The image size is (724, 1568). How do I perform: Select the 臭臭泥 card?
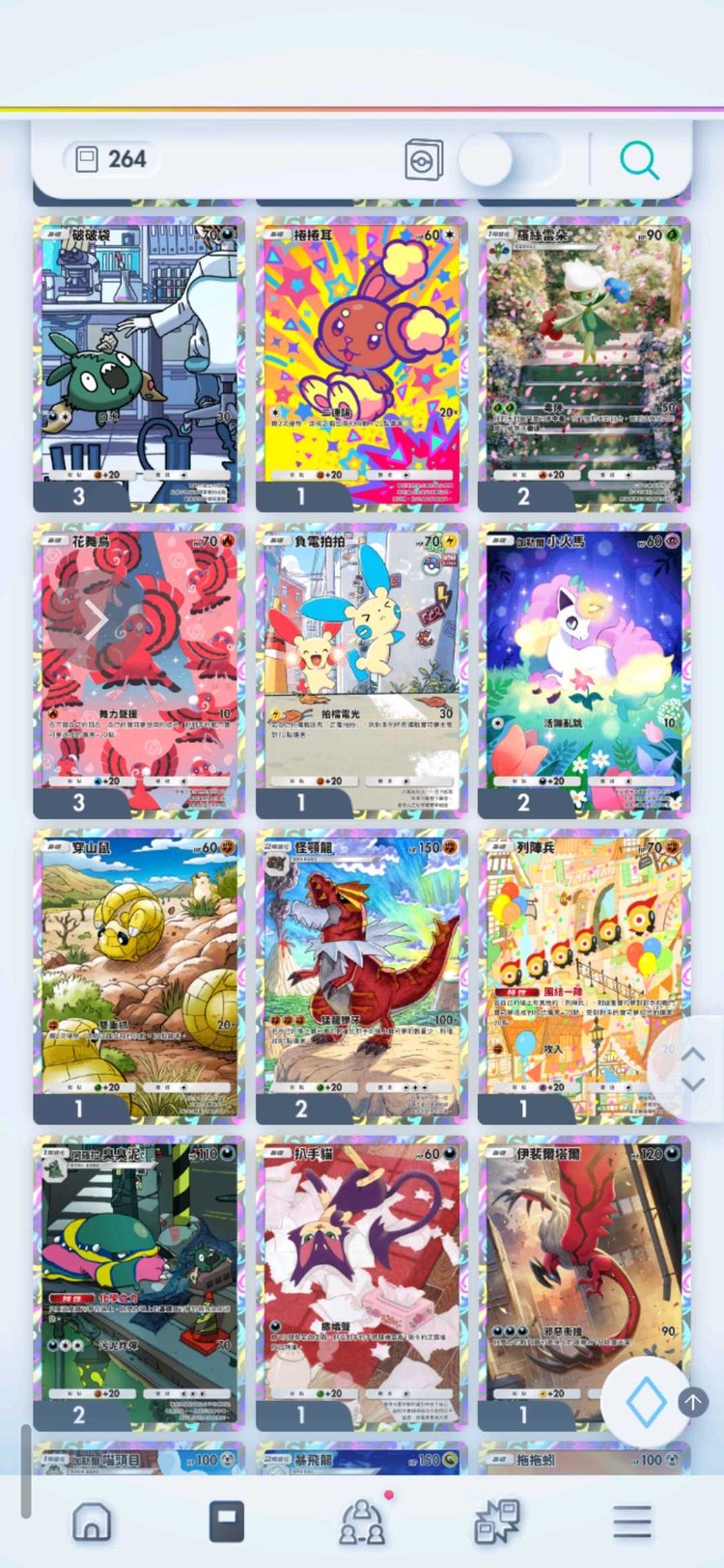[x=139, y=1282]
